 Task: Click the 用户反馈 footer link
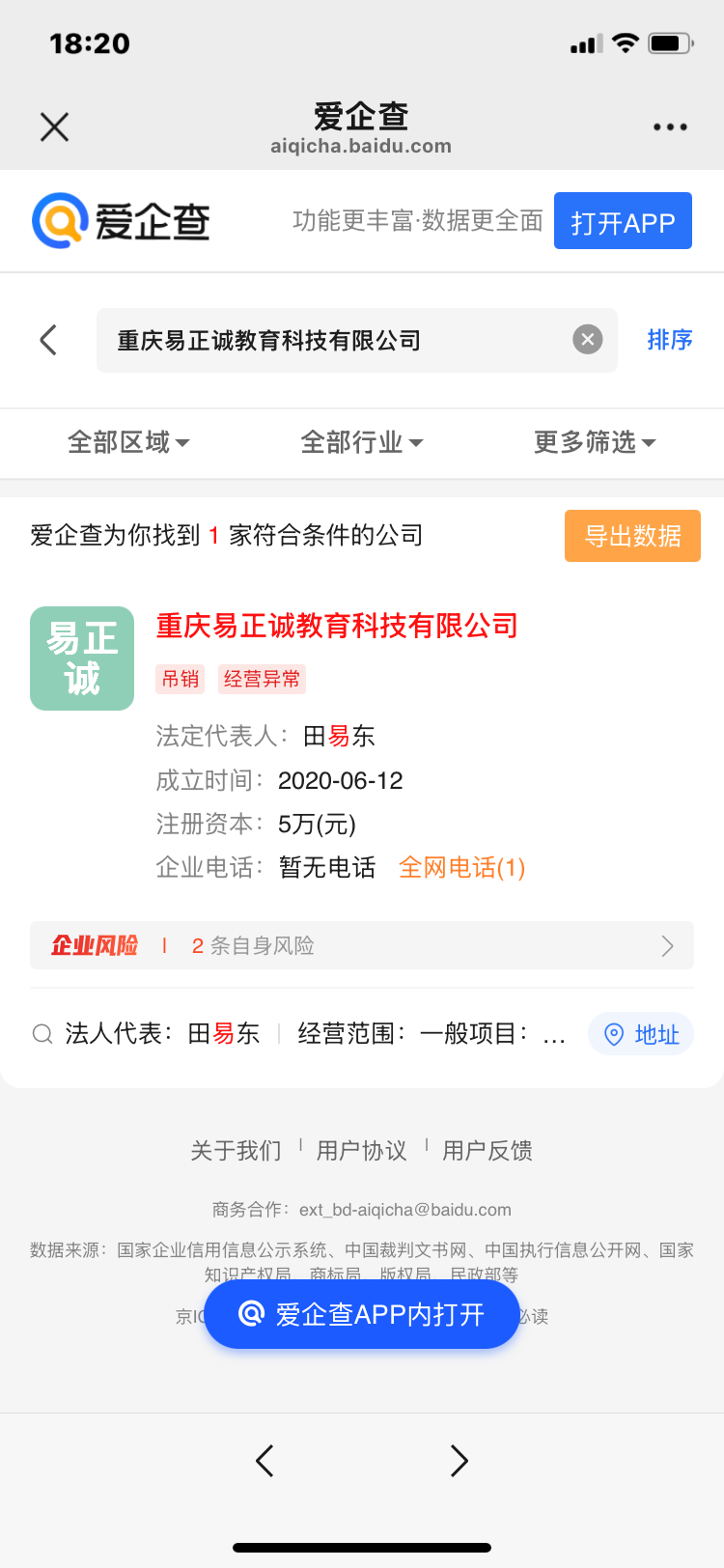(488, 1150)
